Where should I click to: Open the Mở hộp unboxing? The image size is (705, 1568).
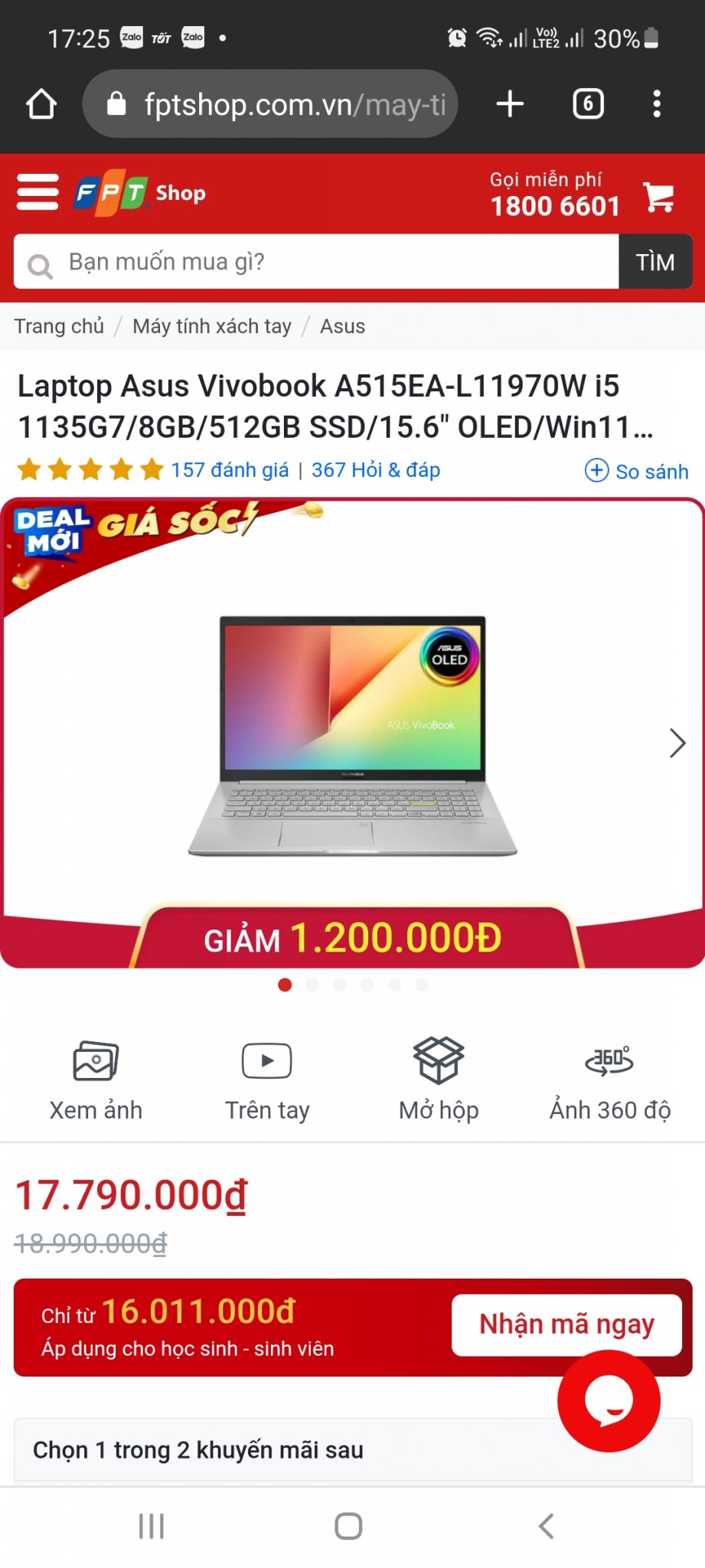tap(439, 1081)
